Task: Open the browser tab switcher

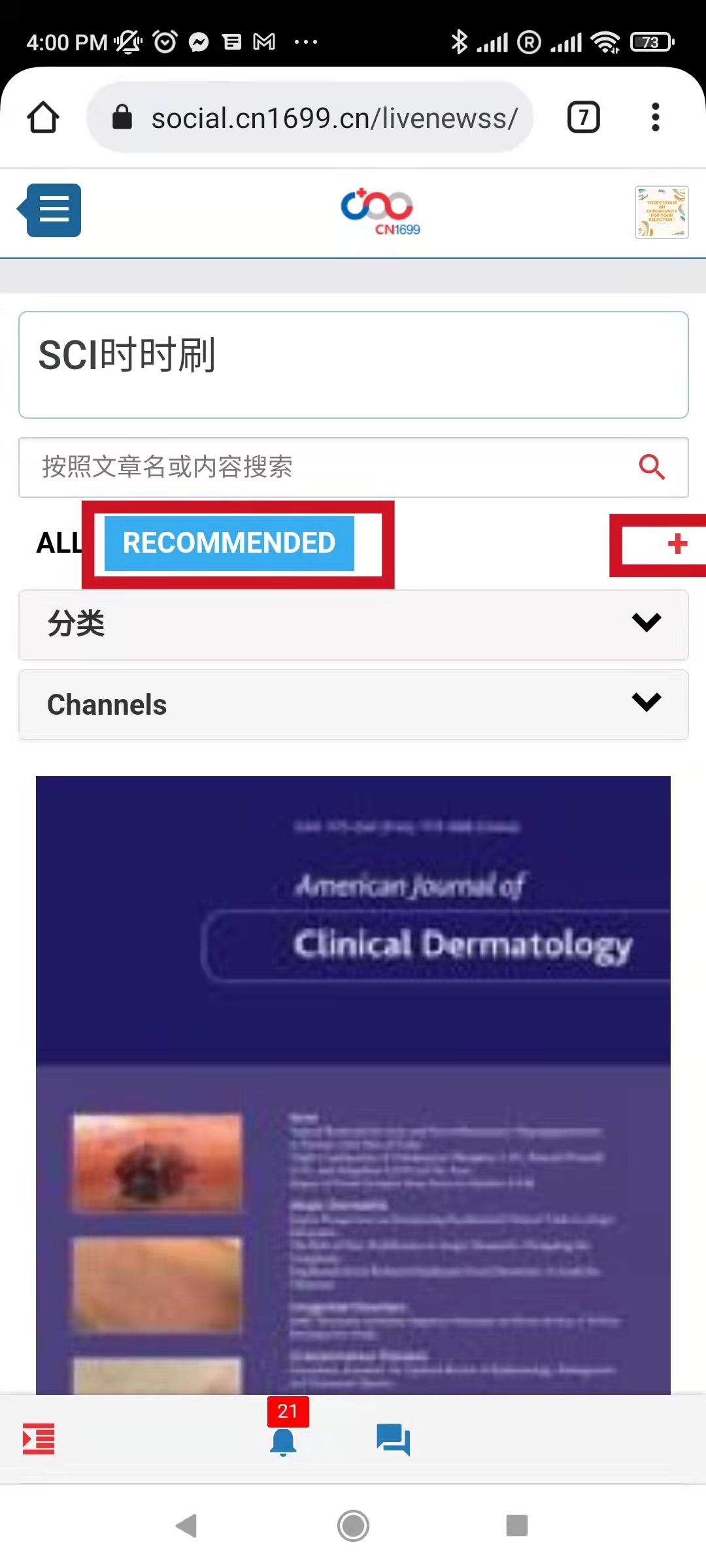Action: [583, 118]
